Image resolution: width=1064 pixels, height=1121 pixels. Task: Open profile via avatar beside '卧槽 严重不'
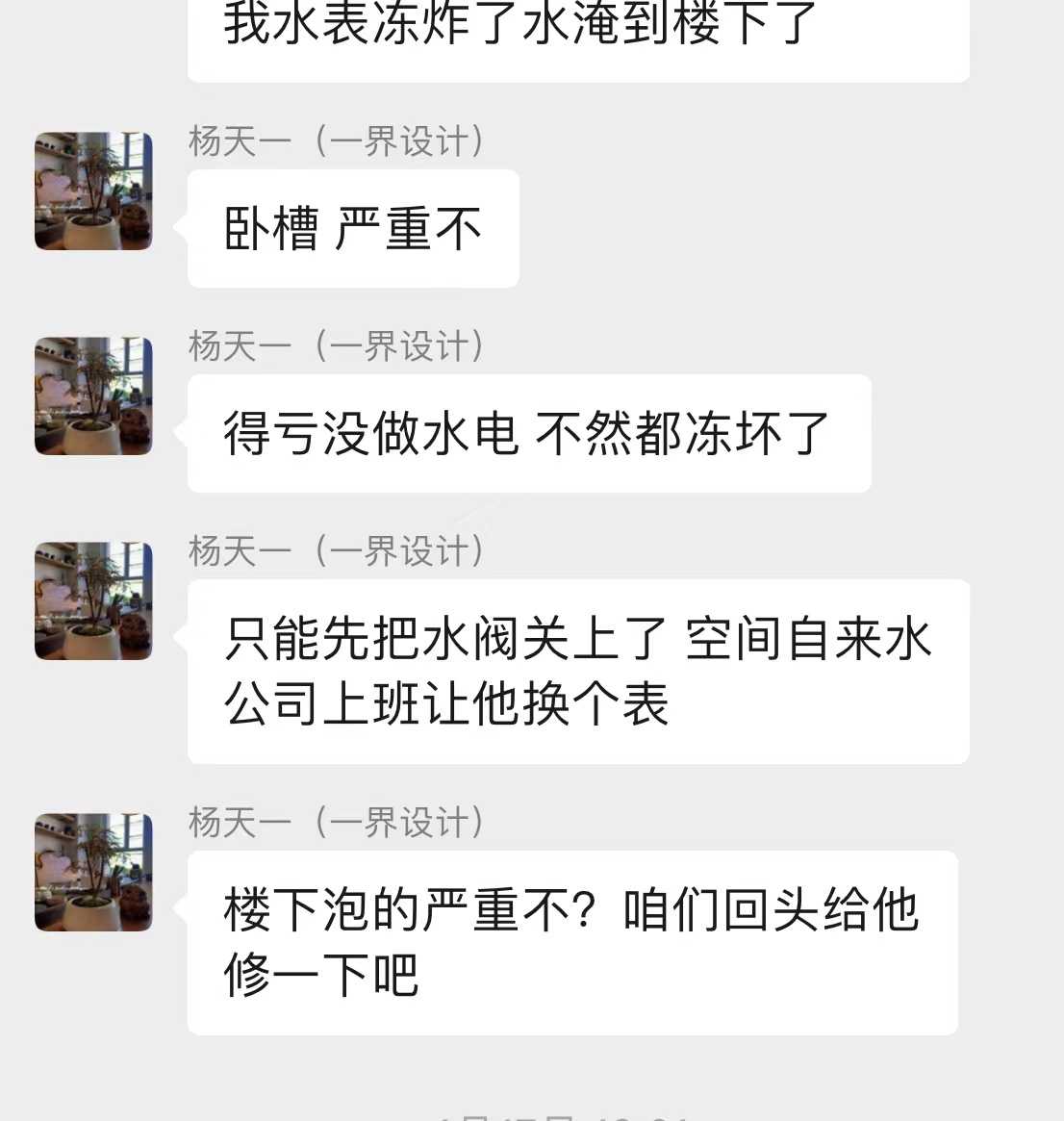93,191
